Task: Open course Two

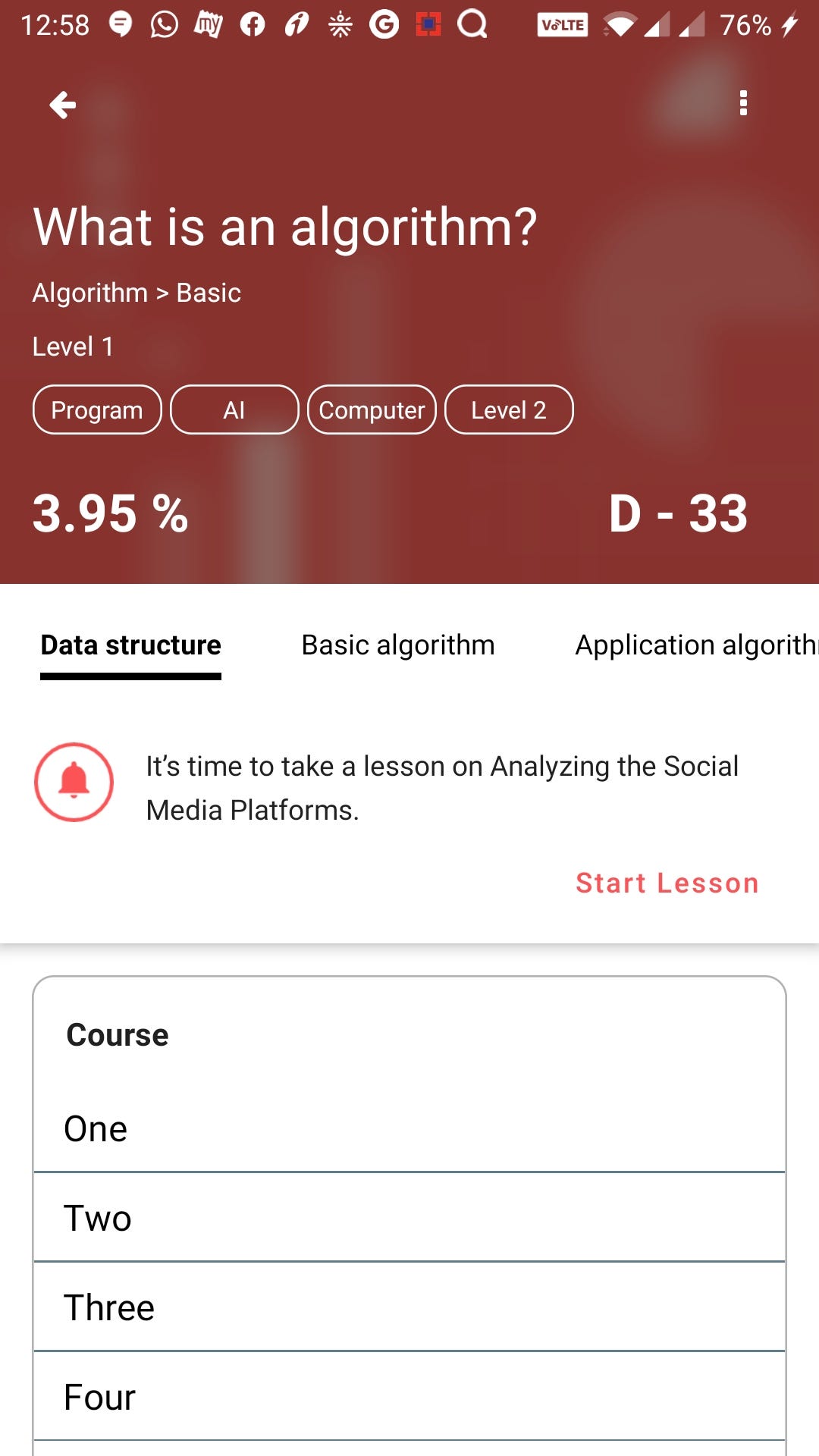Action: point(409,1218)
